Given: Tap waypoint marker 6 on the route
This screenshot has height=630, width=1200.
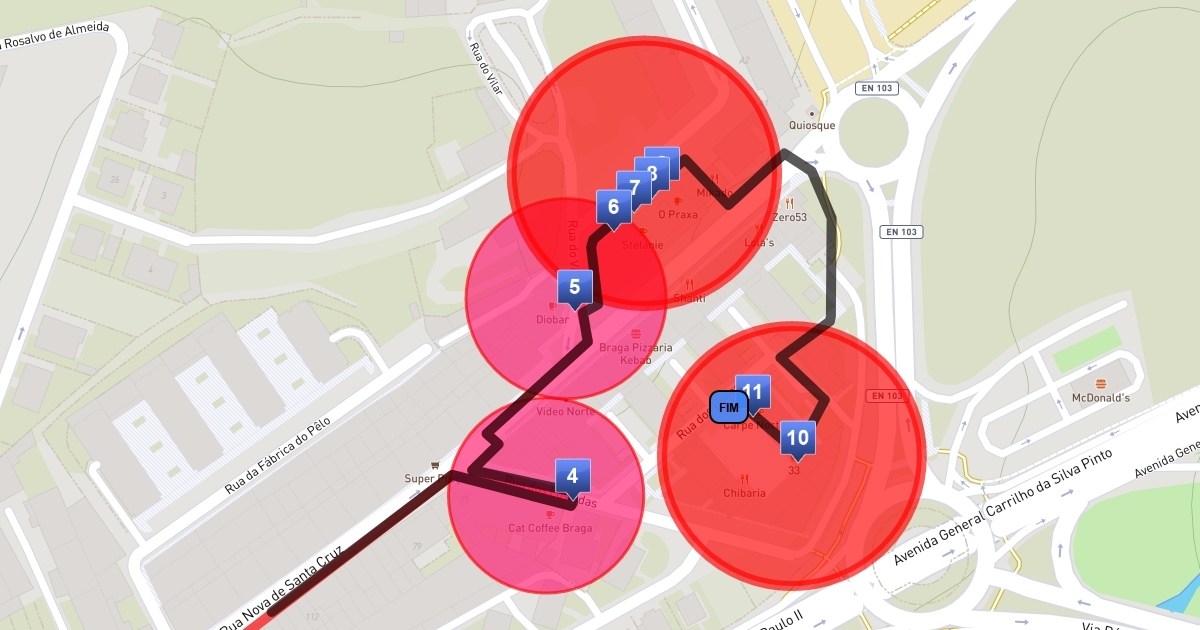Looking at the screenshot, I should click(613, 208).
